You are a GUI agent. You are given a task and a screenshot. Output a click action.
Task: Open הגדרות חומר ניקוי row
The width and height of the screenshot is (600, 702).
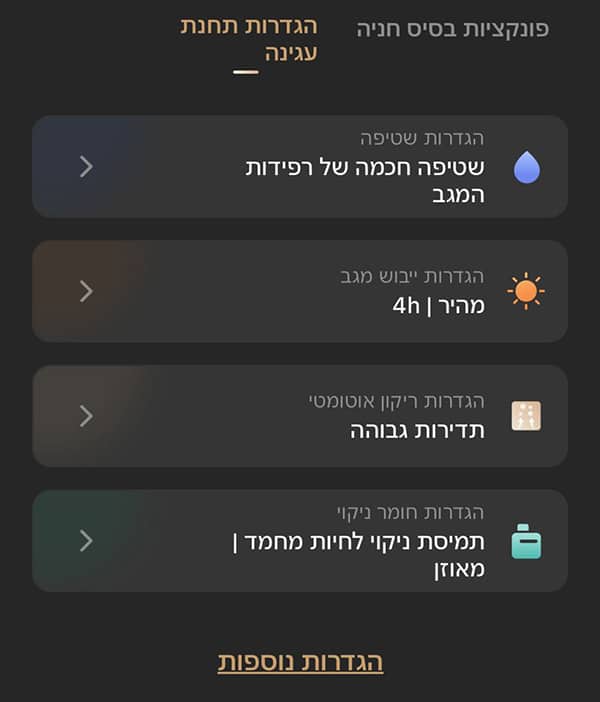coord(300,541)
